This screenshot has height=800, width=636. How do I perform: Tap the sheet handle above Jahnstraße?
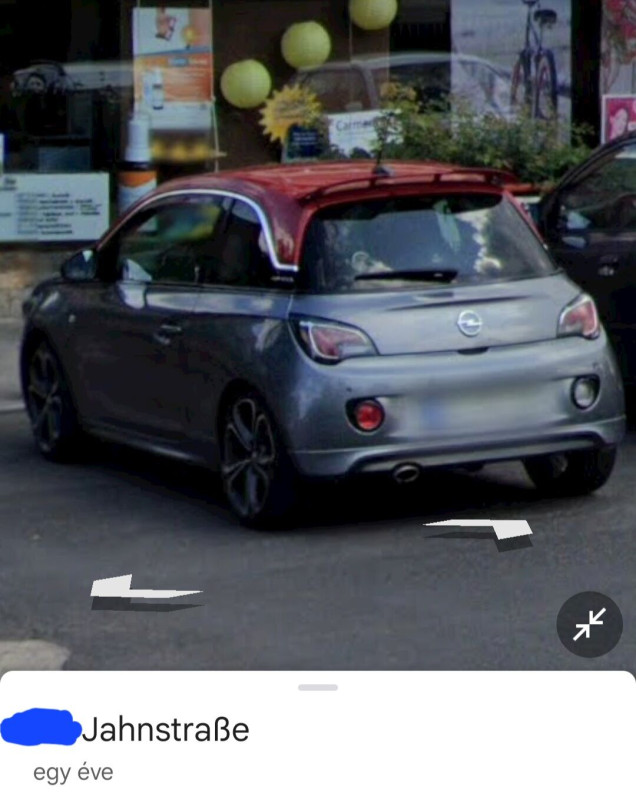(318, 687)
